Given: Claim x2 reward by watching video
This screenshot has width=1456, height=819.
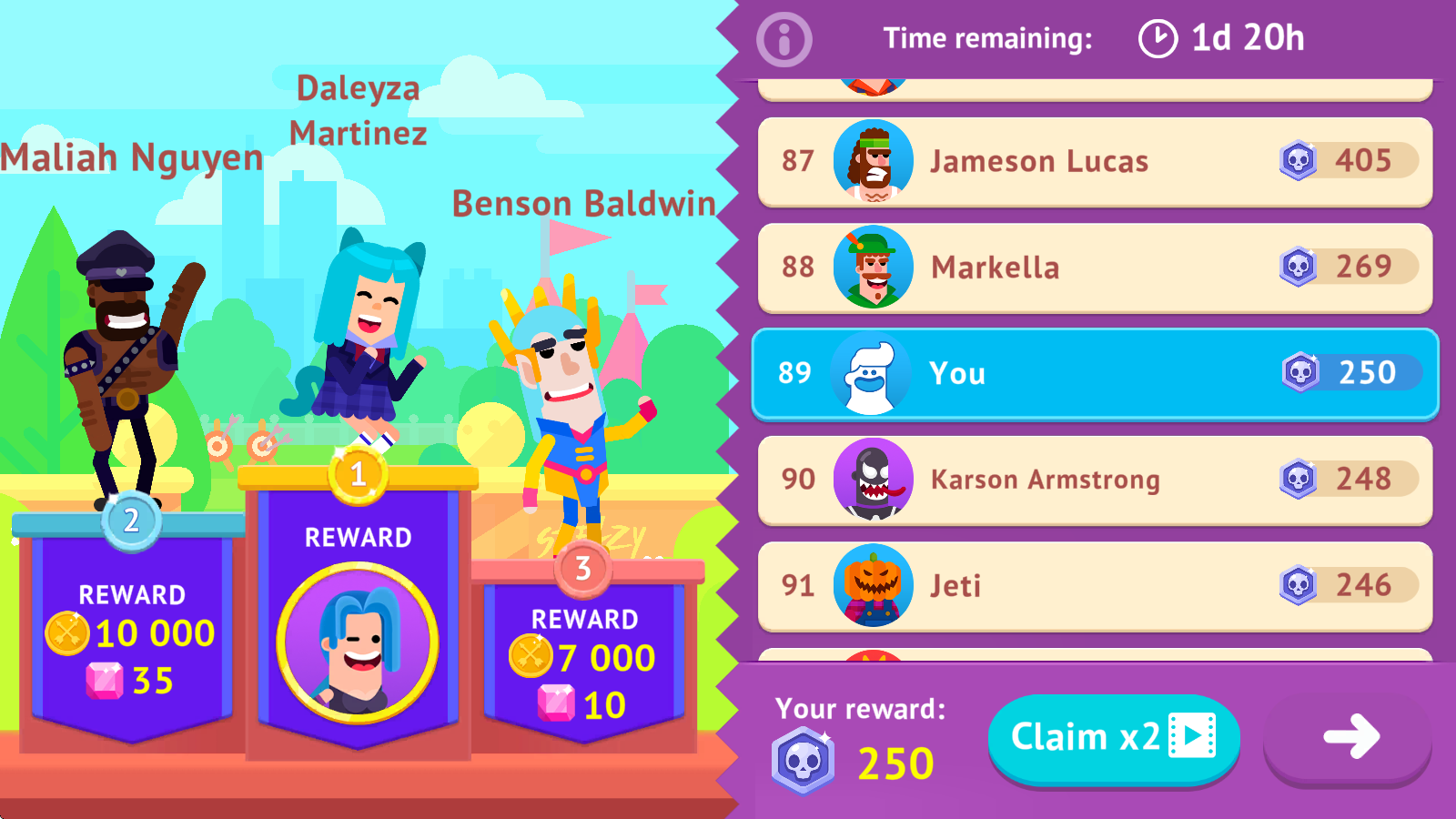Looking at the screenshot, I should click(x=1113, y=737).
